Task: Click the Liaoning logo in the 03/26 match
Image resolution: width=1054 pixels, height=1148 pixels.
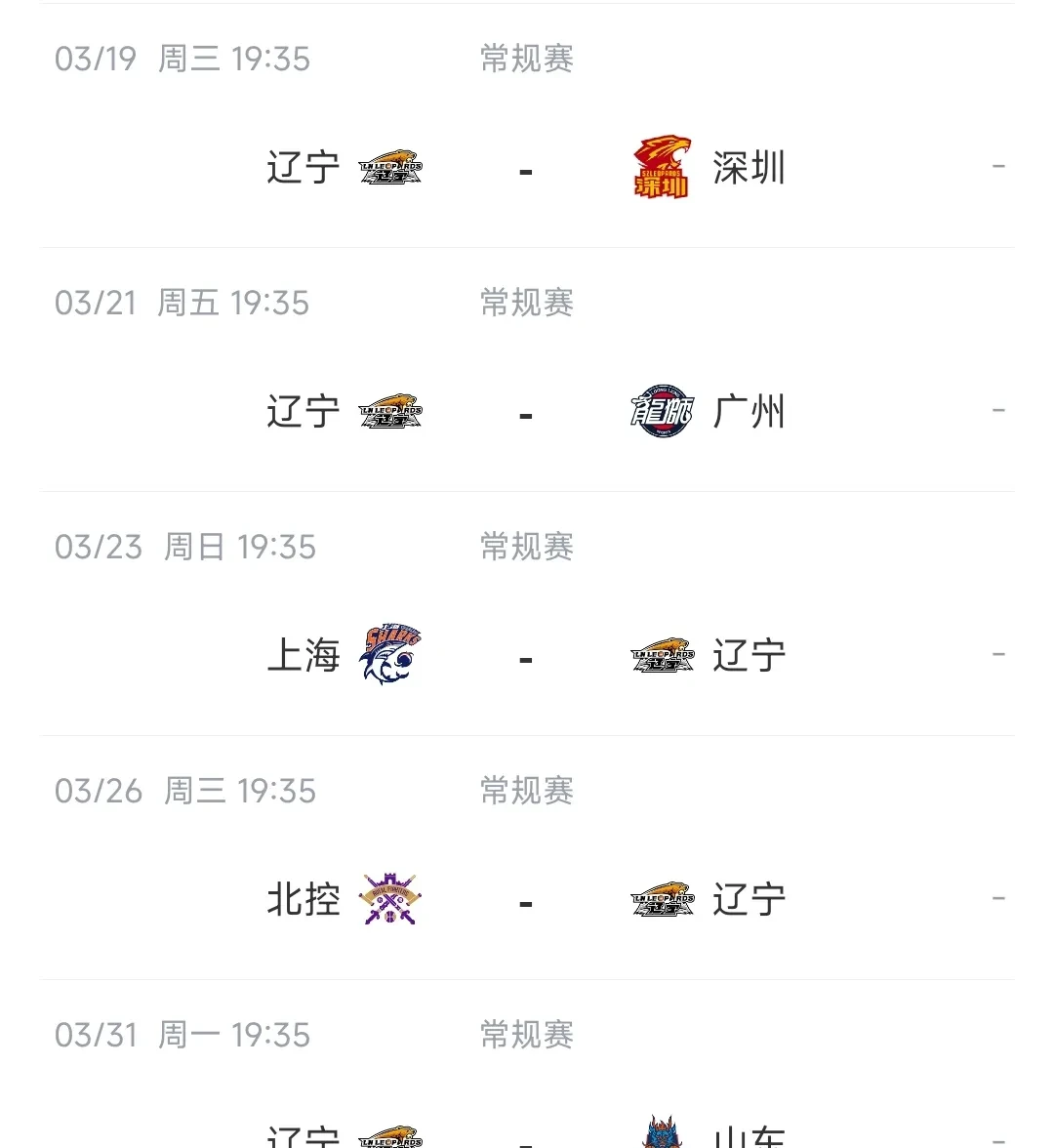Action: 662,898
